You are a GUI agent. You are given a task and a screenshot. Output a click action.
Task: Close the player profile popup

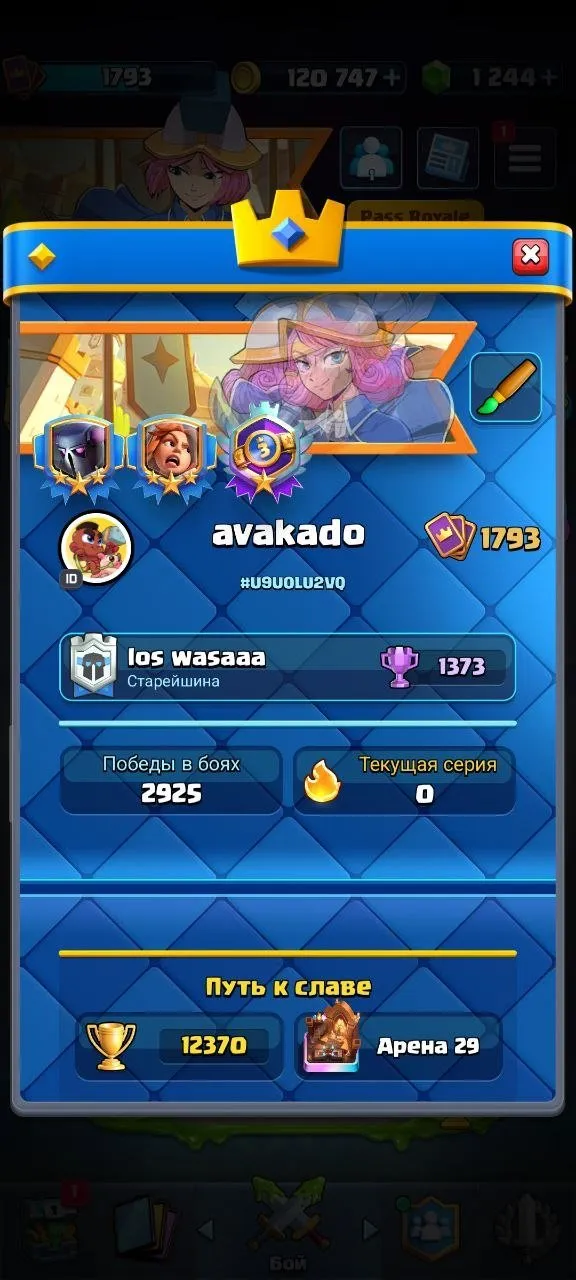tap(530, 257)
